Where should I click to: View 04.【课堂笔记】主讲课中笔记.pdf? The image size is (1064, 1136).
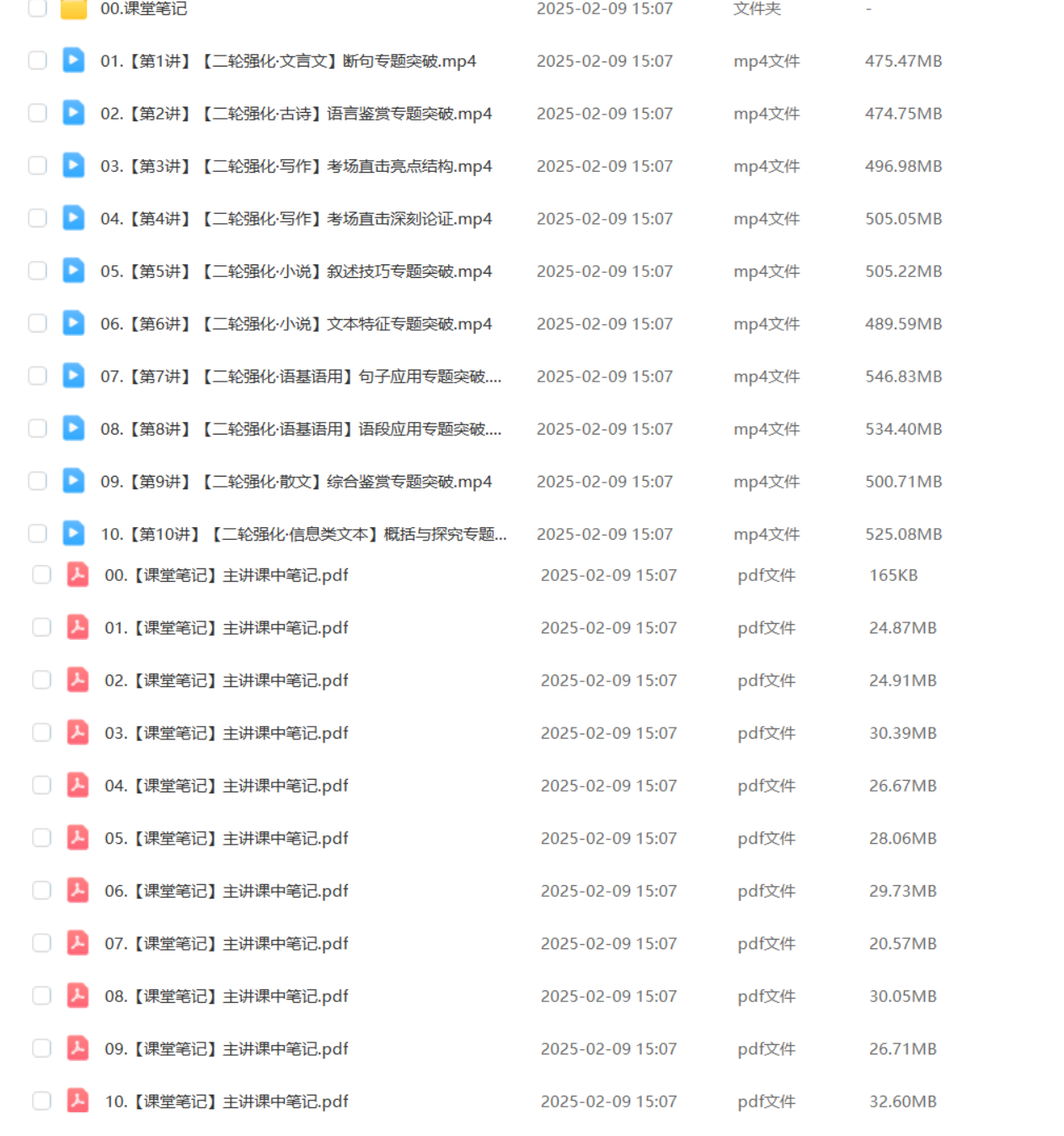(226, 787)
